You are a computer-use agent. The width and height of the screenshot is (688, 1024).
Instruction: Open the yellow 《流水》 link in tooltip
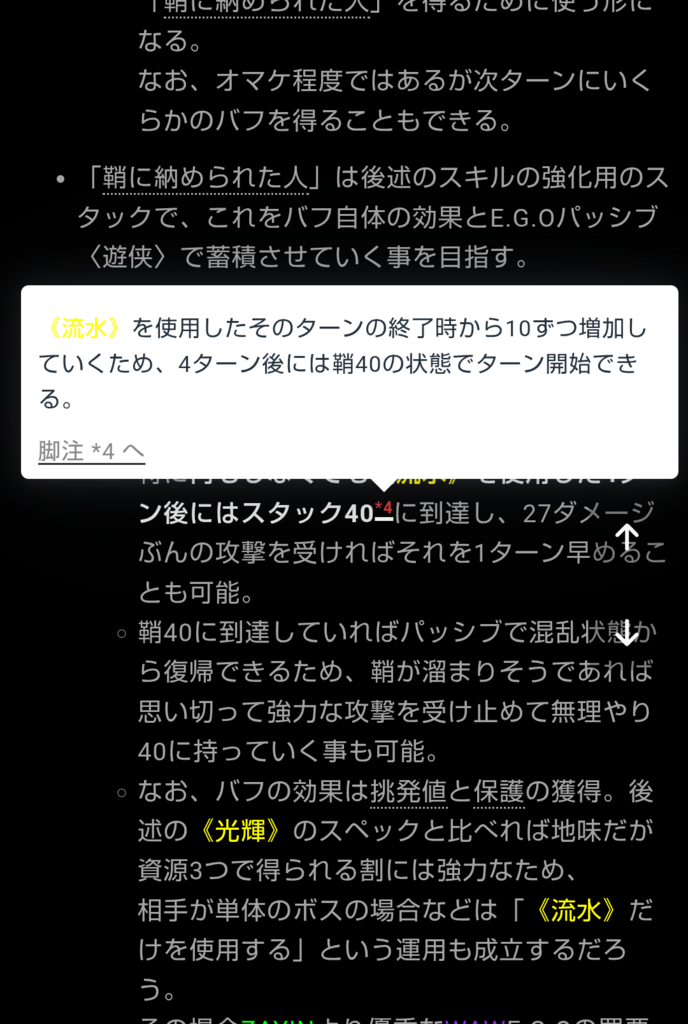click(84, 329)
